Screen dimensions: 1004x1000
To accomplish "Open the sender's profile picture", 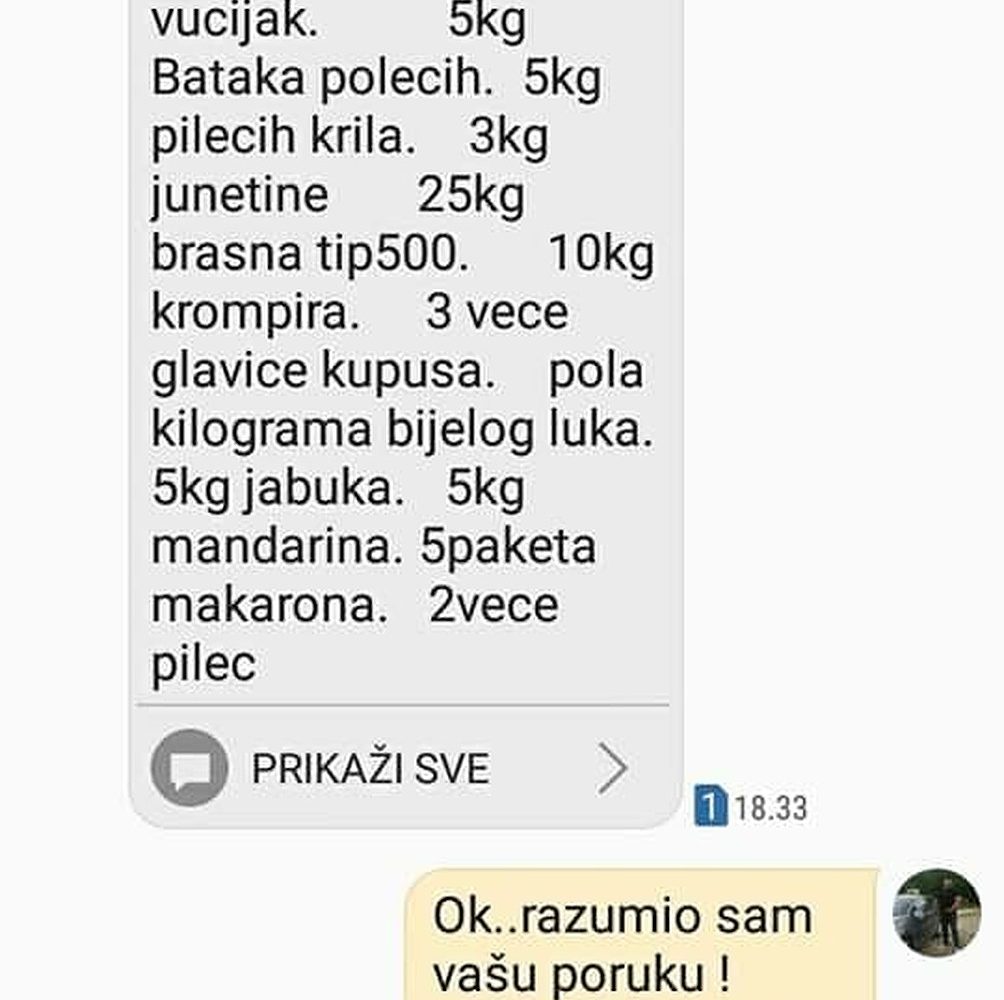I will pyautogui.click(x=936, y=913).
